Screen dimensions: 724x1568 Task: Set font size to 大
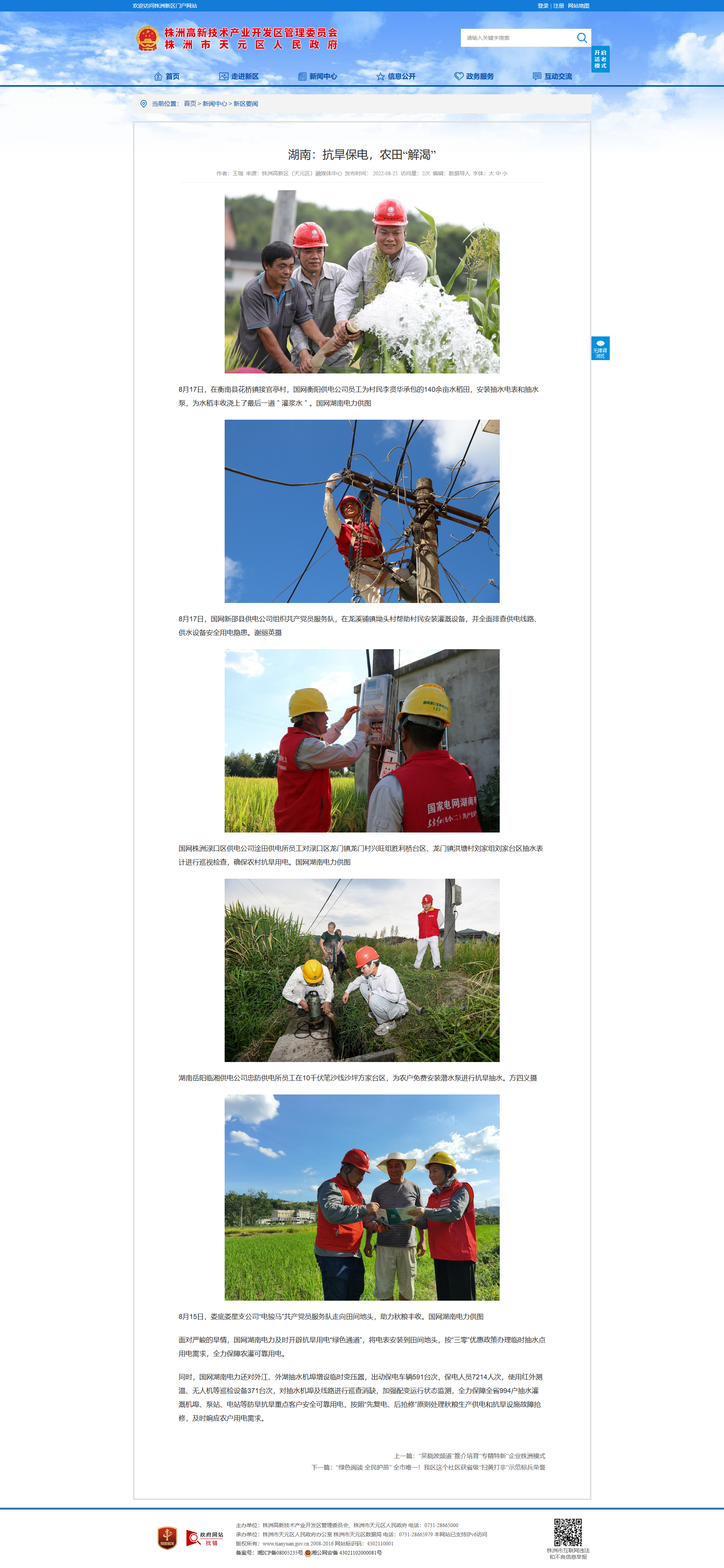point(491,173)
